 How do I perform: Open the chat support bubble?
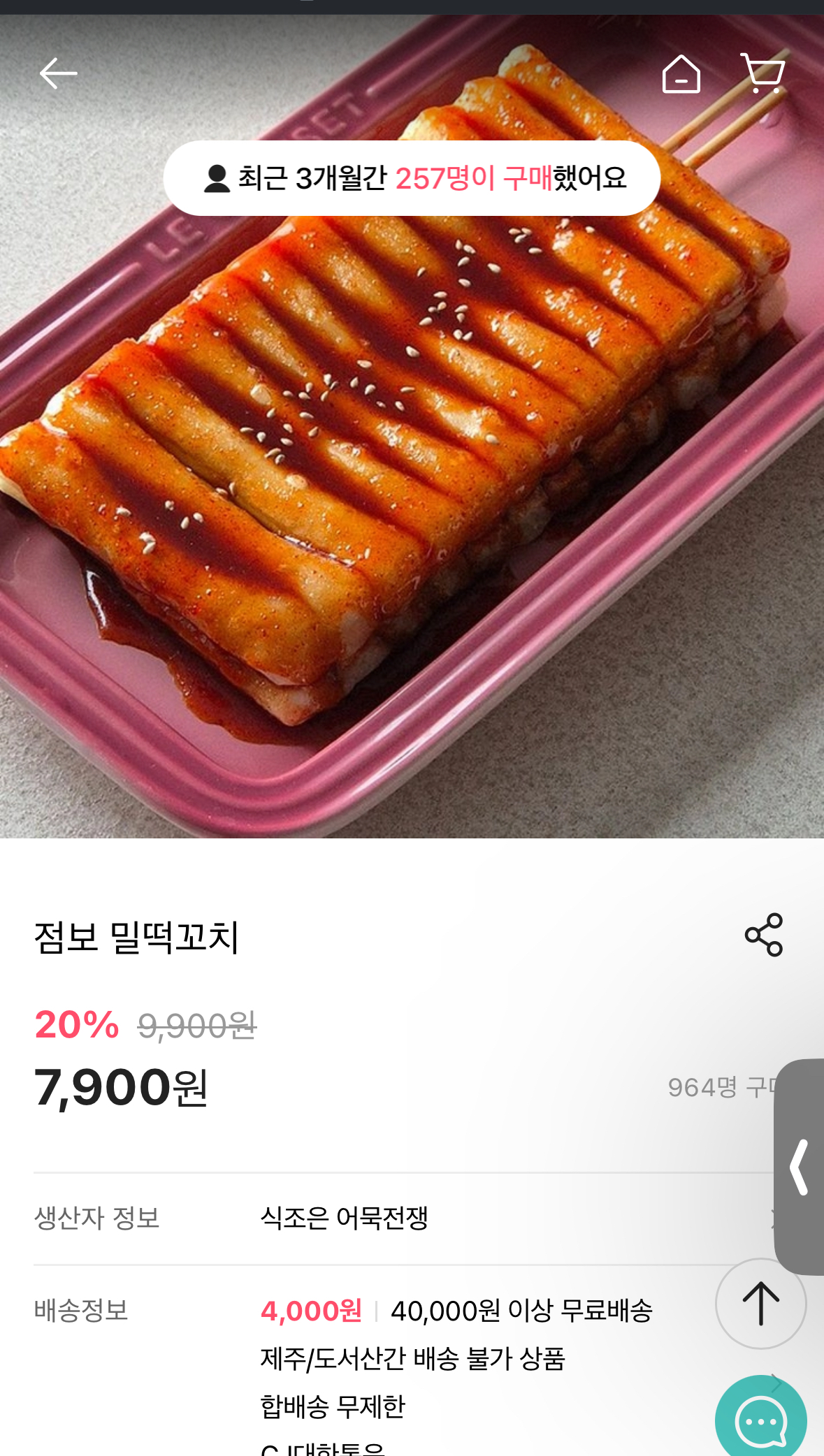[x=760, y=1420]
